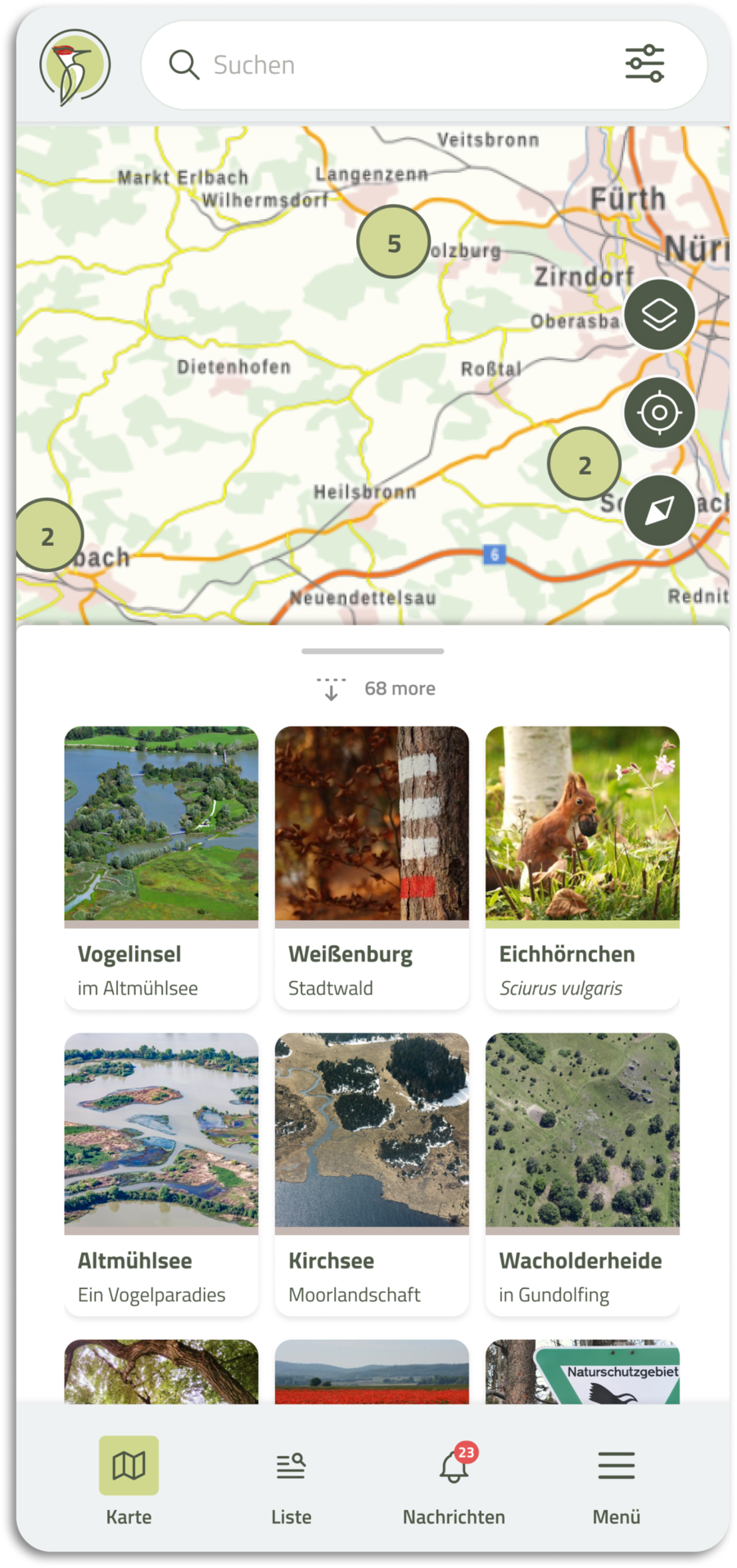This screenshot has width=737, height=1568.
Task: Open the Menü tab
Action: [x=617, y=1482]
